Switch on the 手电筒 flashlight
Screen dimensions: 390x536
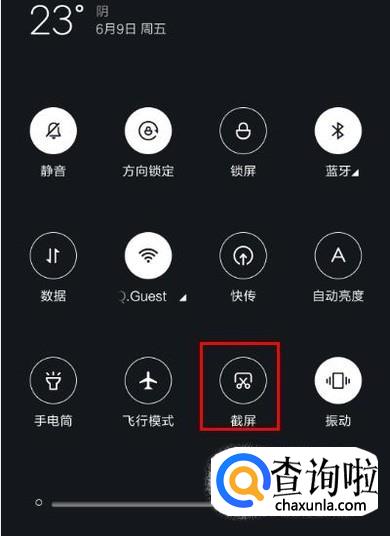tap(53, 380)
